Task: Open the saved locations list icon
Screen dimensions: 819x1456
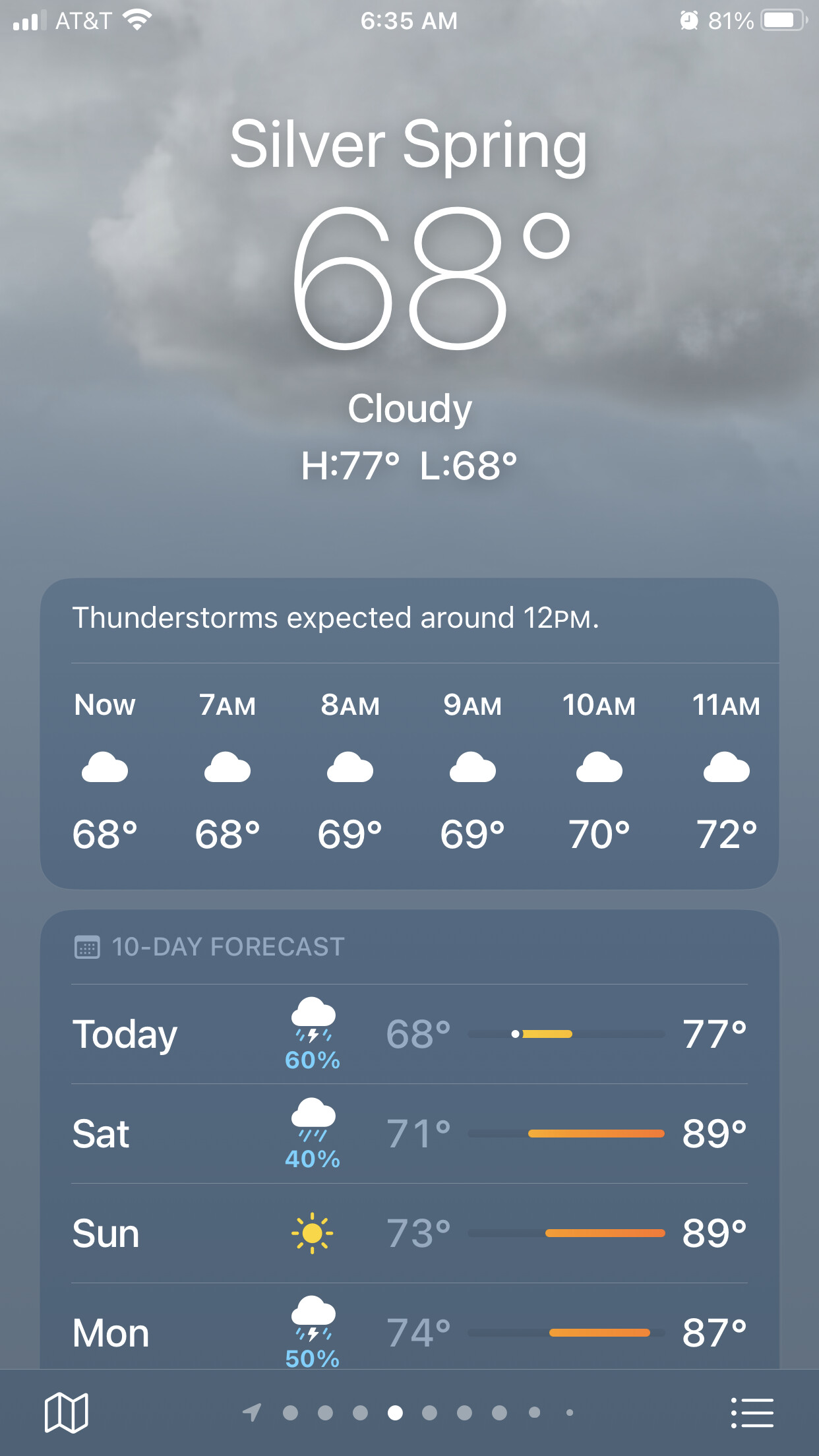Action: click(752, 1412)
